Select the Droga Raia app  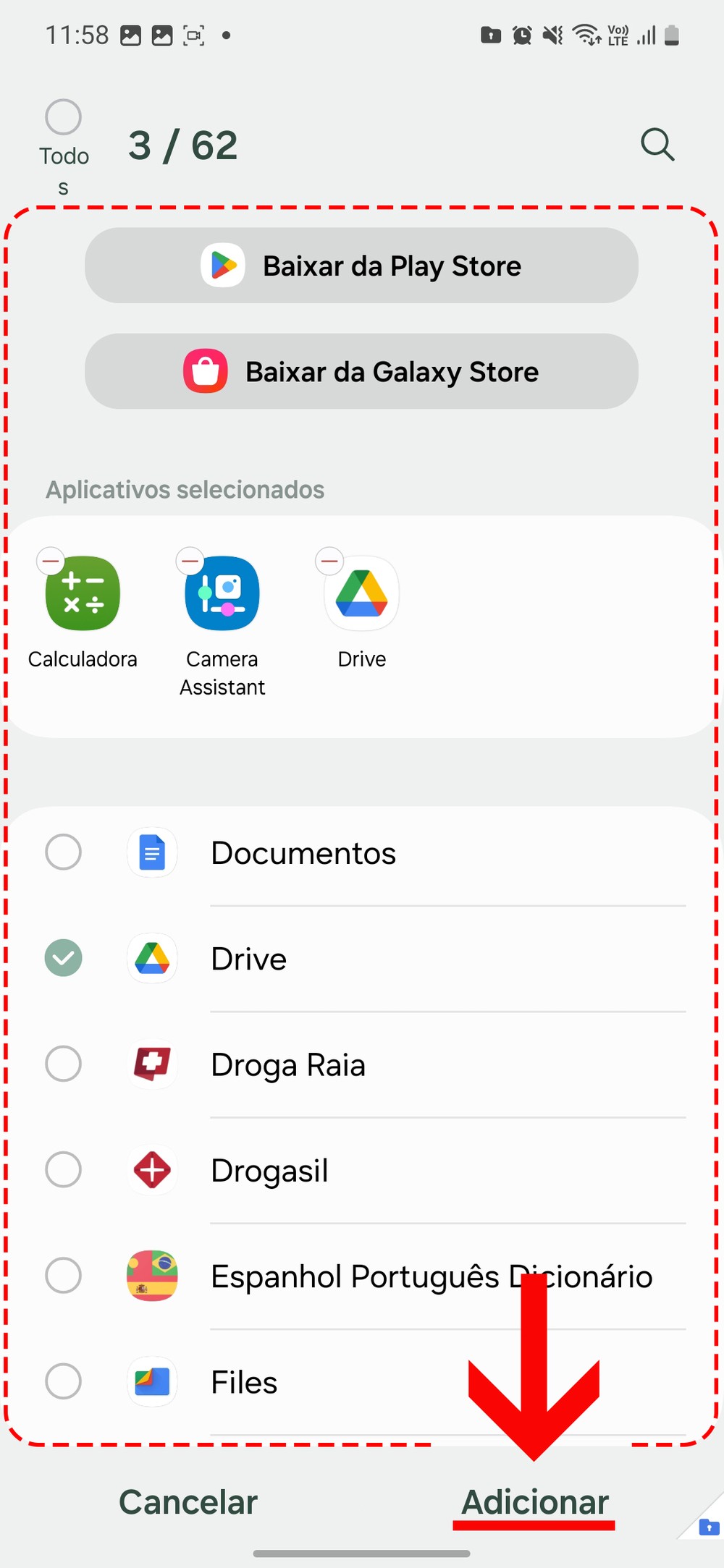click(63, 1064)
